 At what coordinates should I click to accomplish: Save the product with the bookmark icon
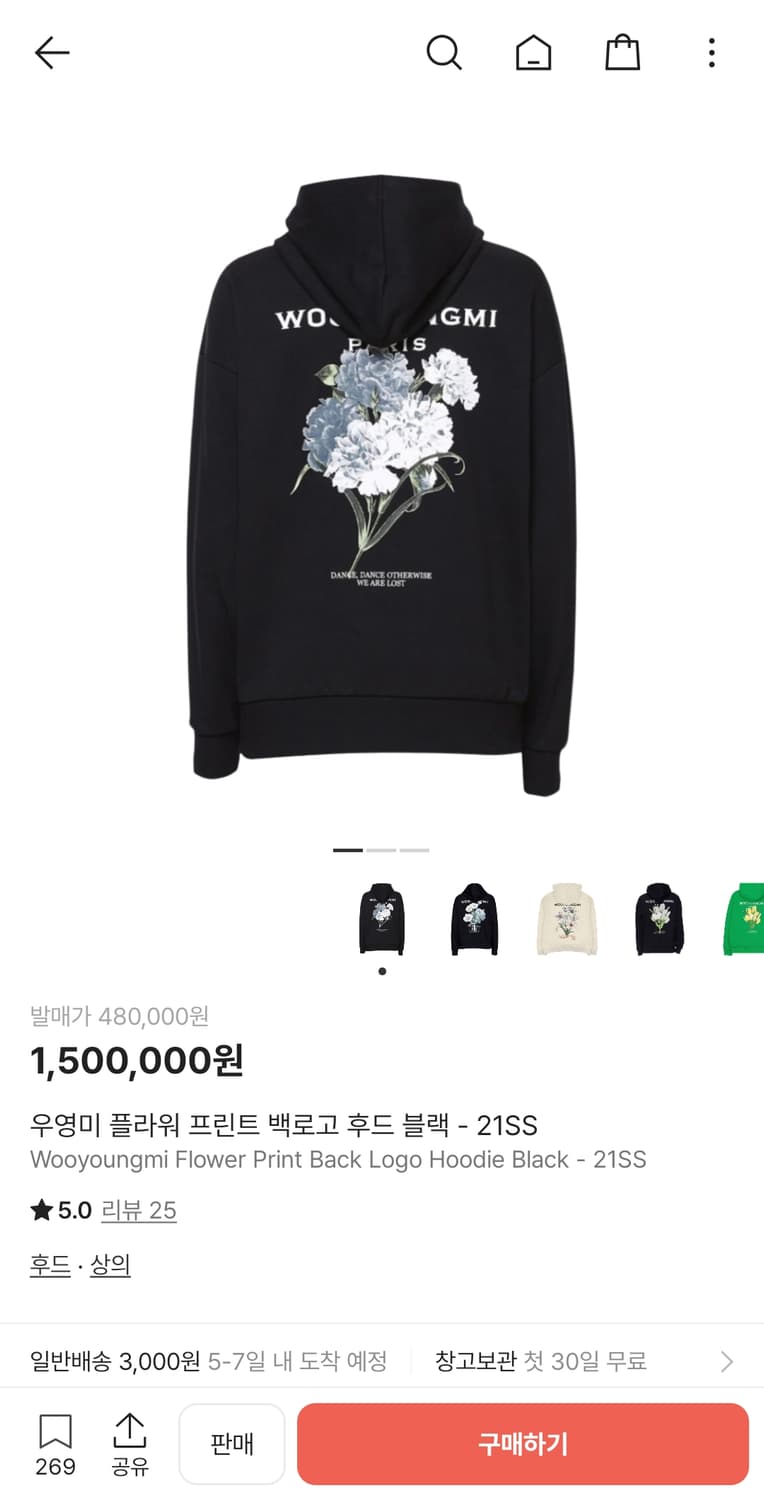point(56,1443)
